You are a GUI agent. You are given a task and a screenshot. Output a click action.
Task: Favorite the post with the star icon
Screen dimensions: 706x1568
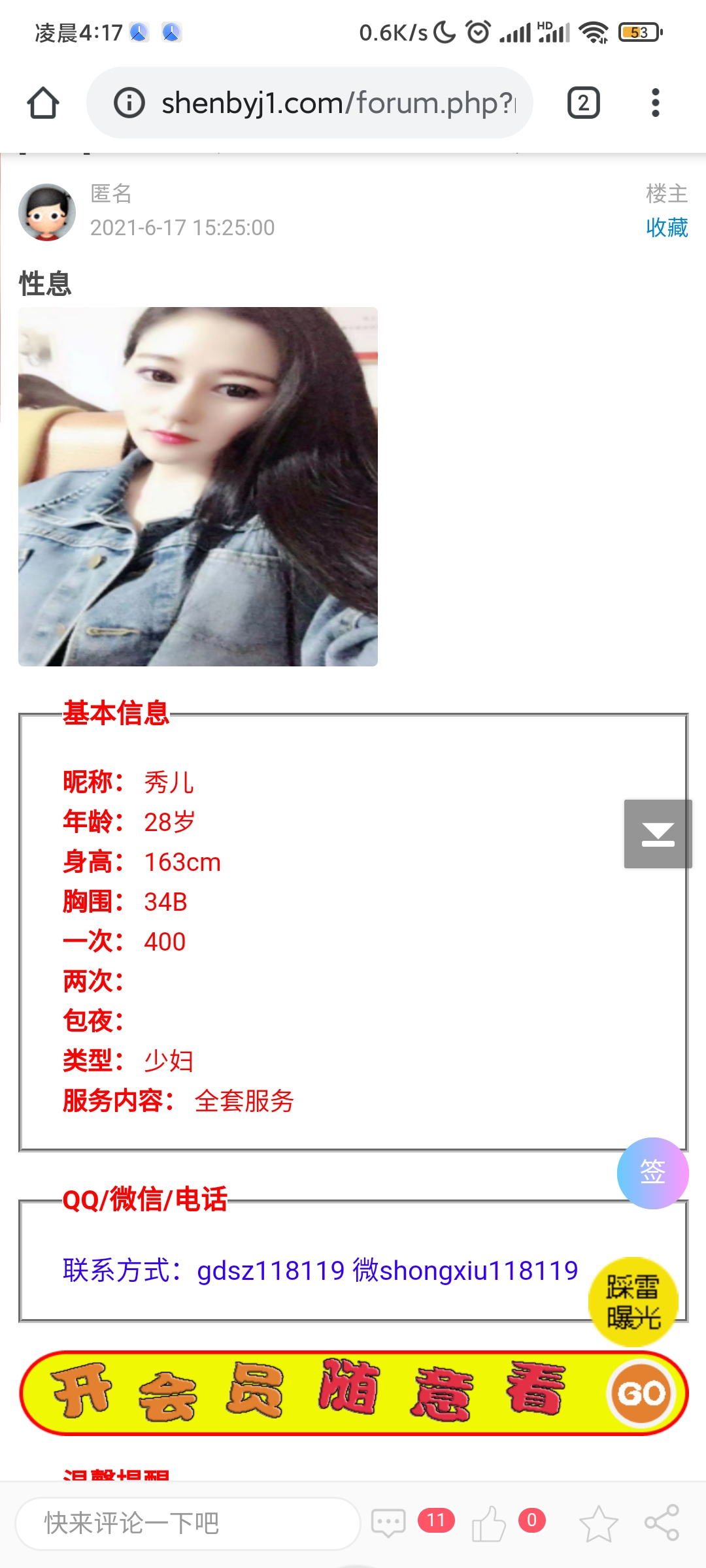pos(598,1524)
